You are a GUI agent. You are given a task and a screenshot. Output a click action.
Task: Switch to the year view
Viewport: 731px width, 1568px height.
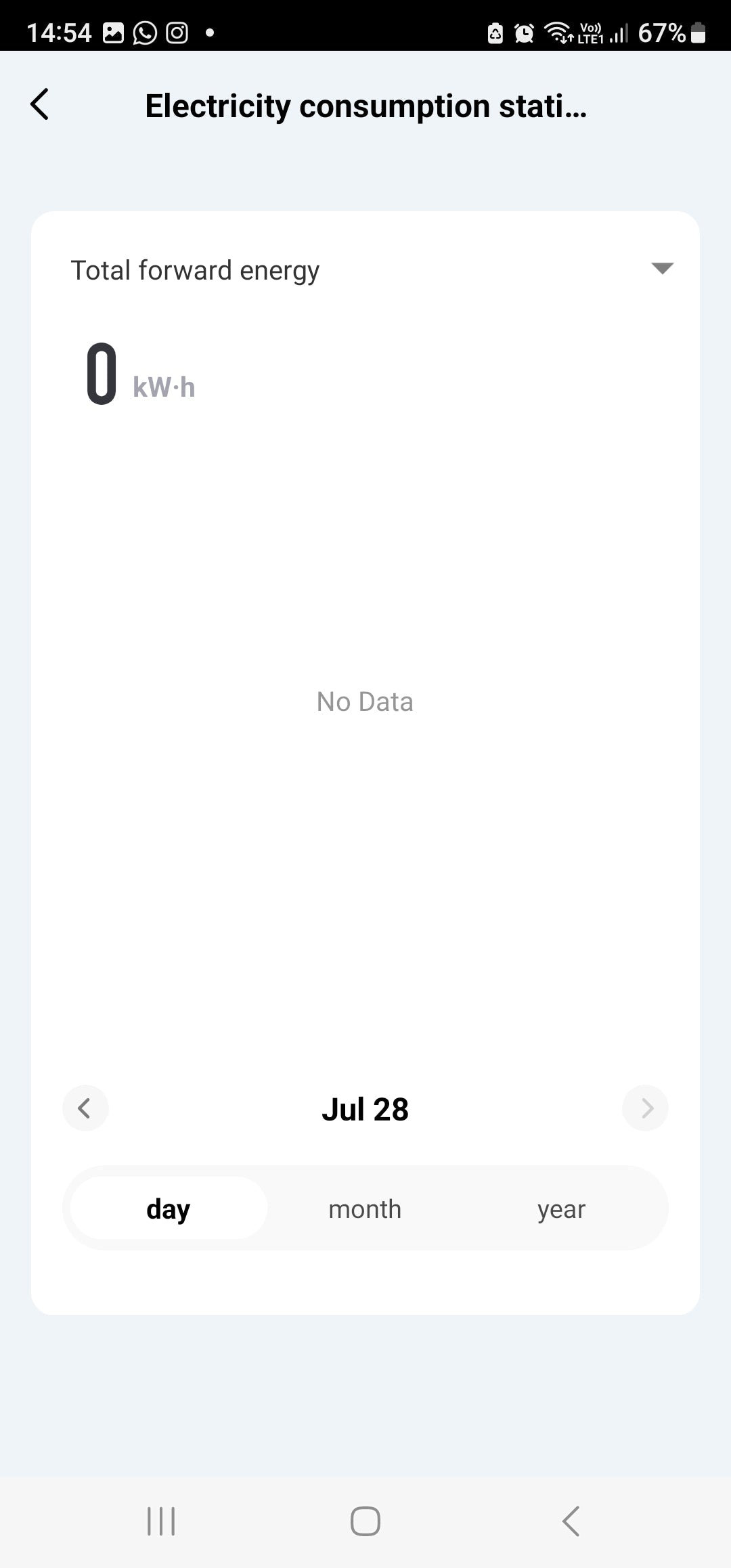click(561, 1208)
